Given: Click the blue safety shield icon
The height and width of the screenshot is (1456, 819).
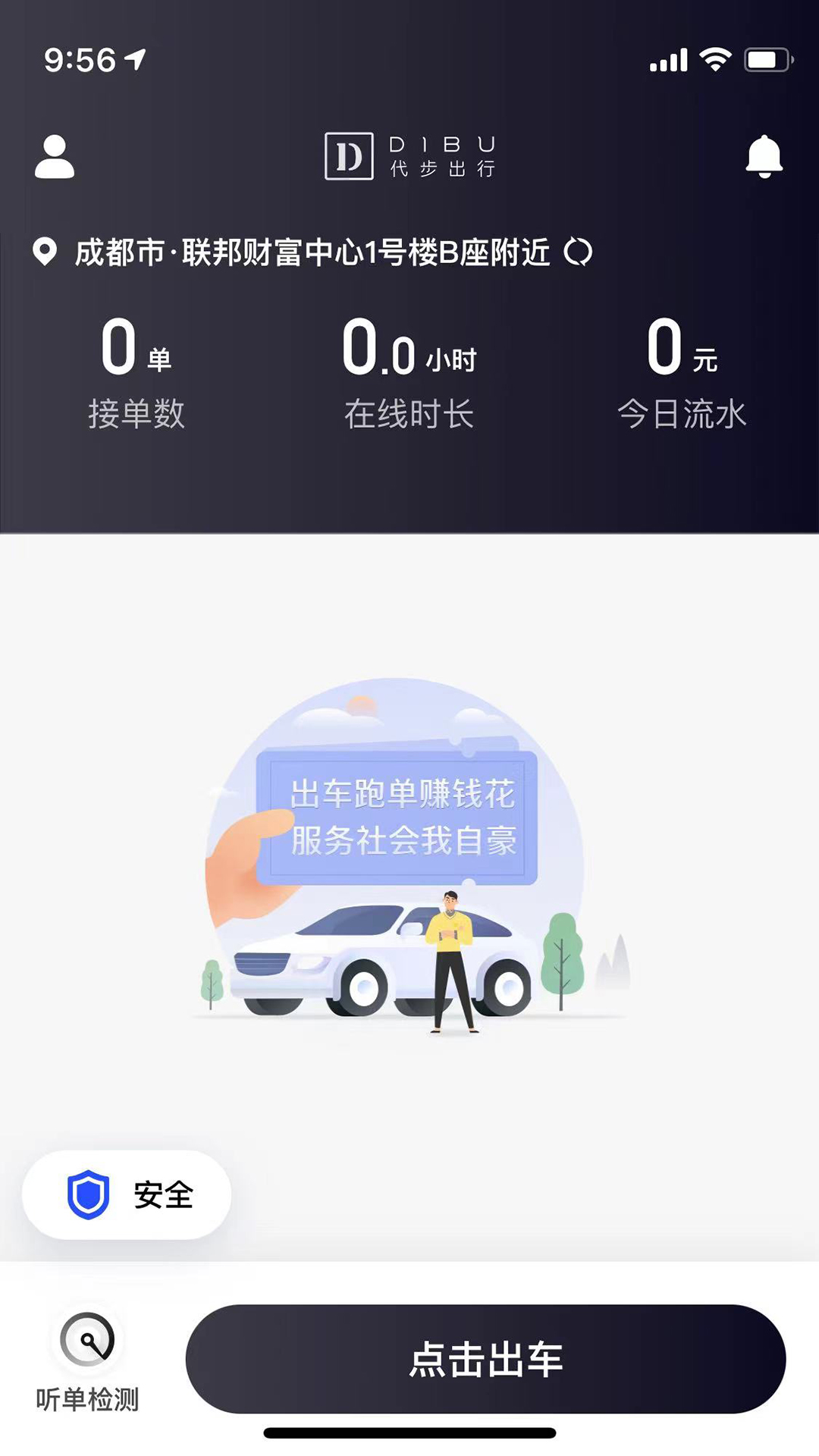Looking at the screenshot, I should pos(89,1193).
